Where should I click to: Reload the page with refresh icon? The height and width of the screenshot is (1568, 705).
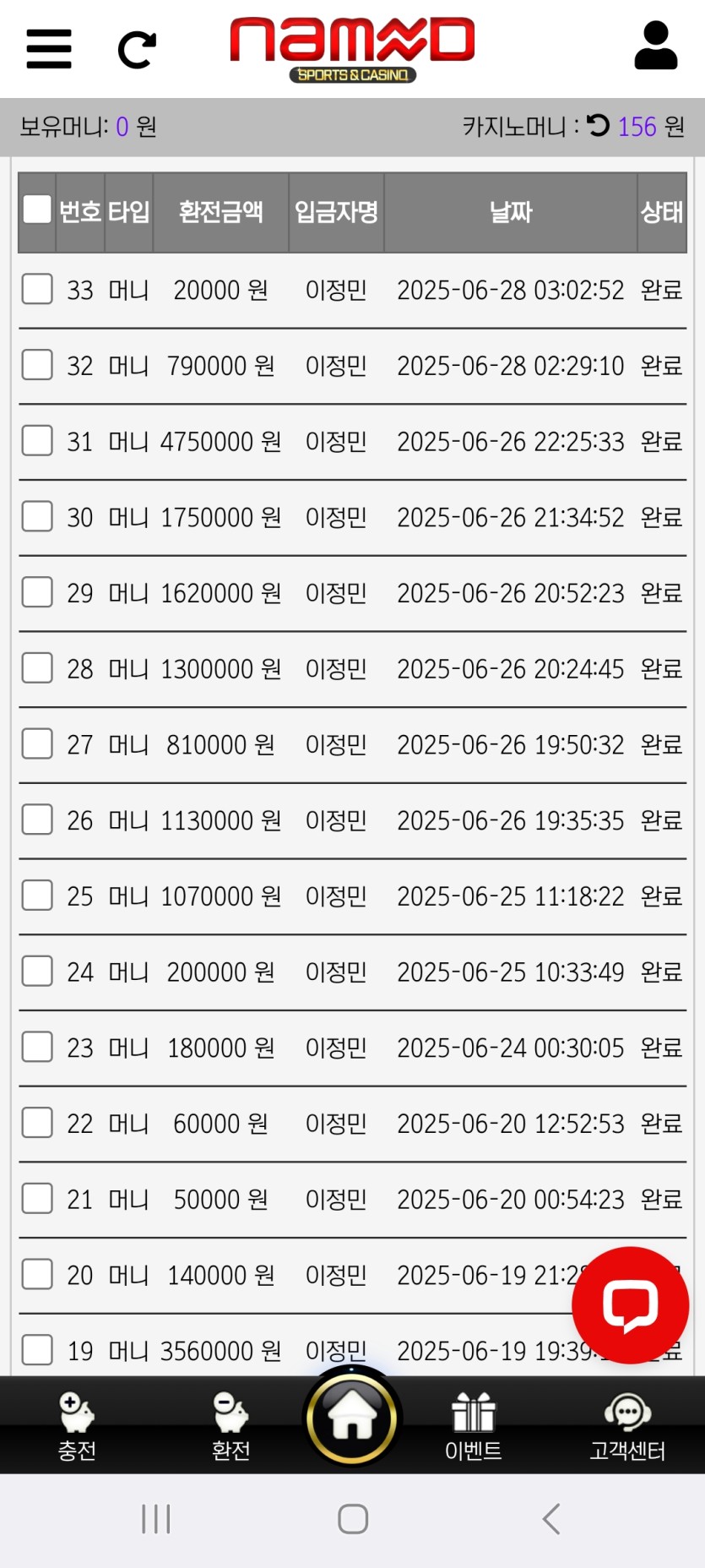[137, 50]
